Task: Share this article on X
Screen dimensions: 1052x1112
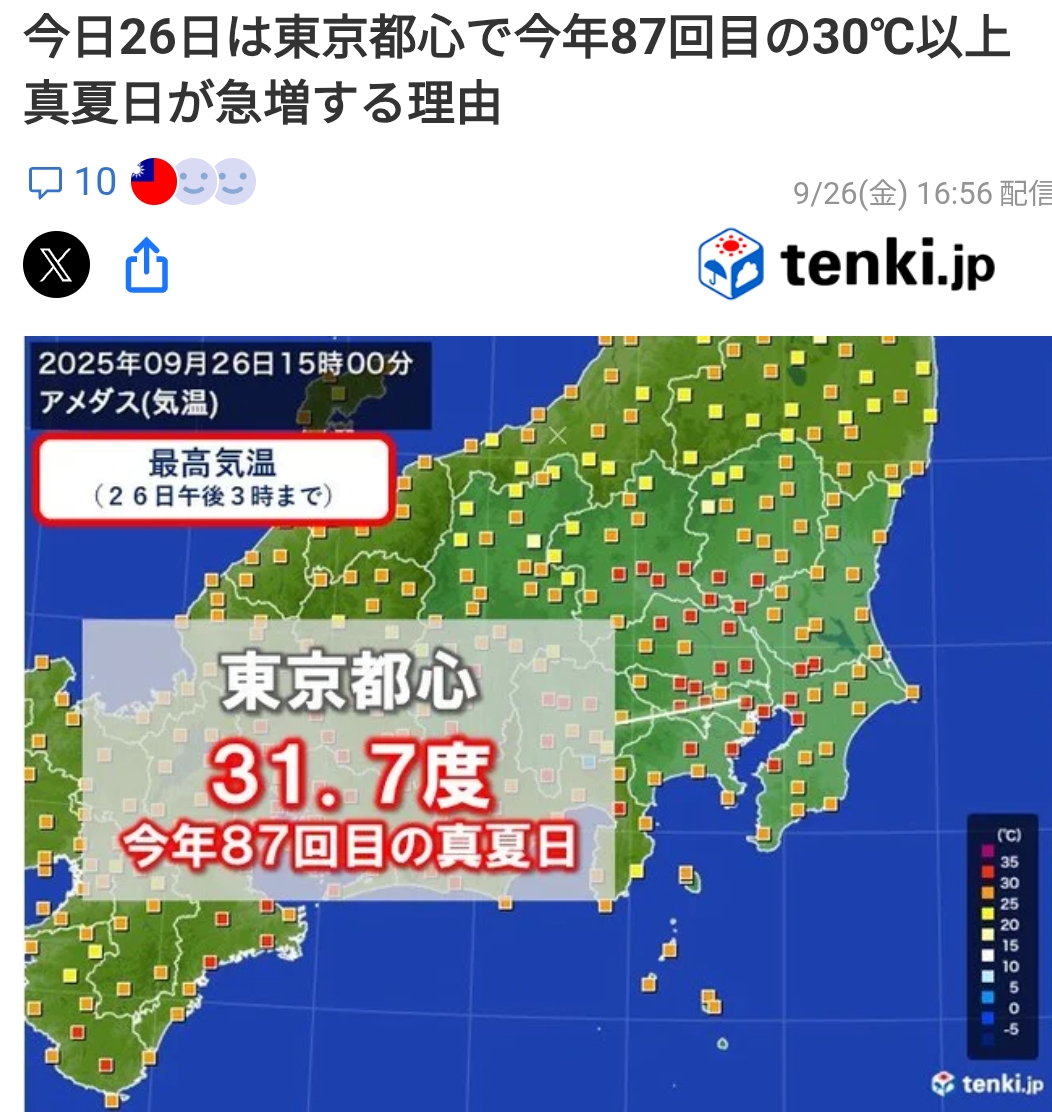Action: 57,265
